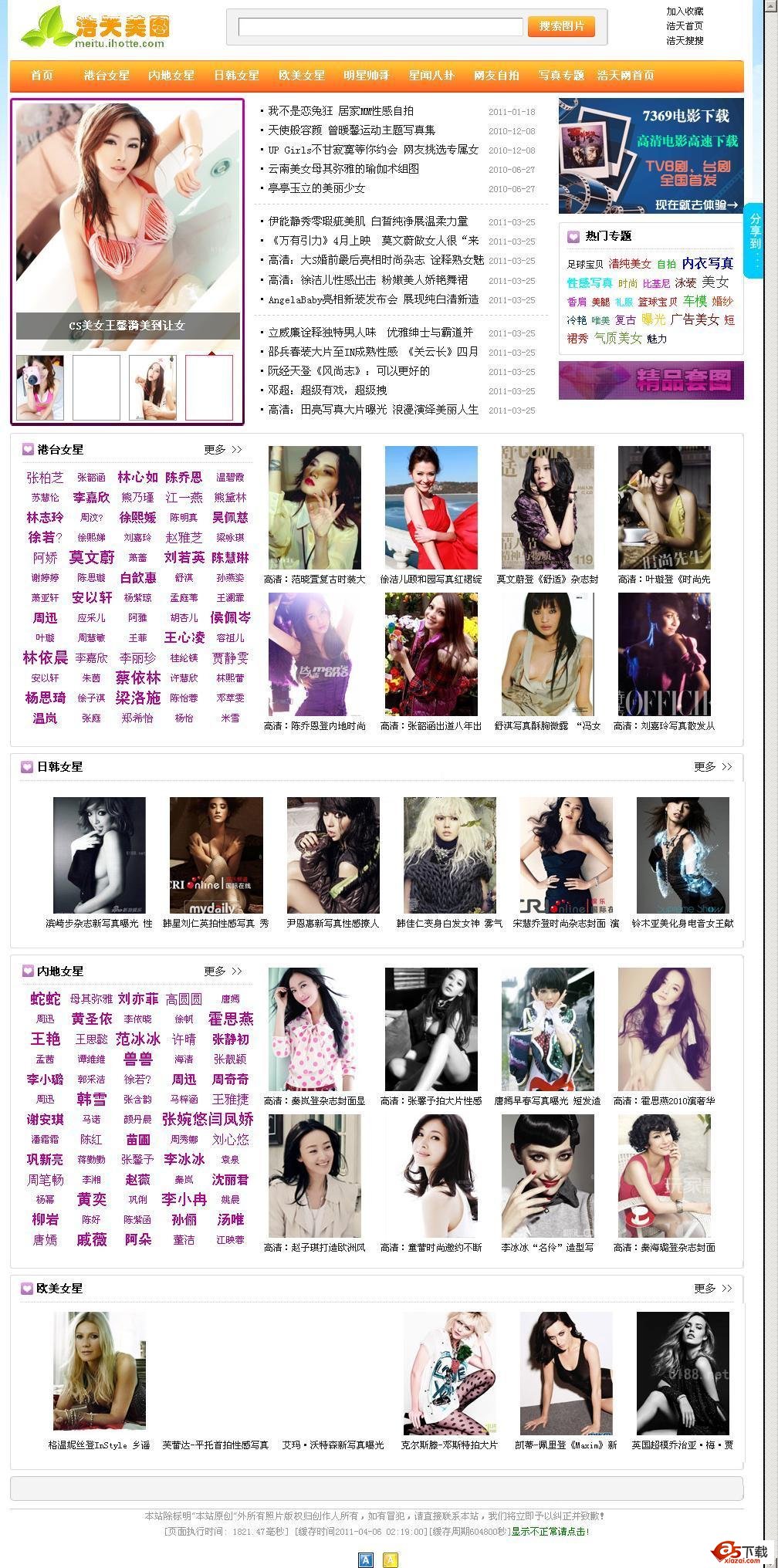
Task: Open article 天使般容颜 曾暖馨运动主题写真集
Action: [351, 130]
